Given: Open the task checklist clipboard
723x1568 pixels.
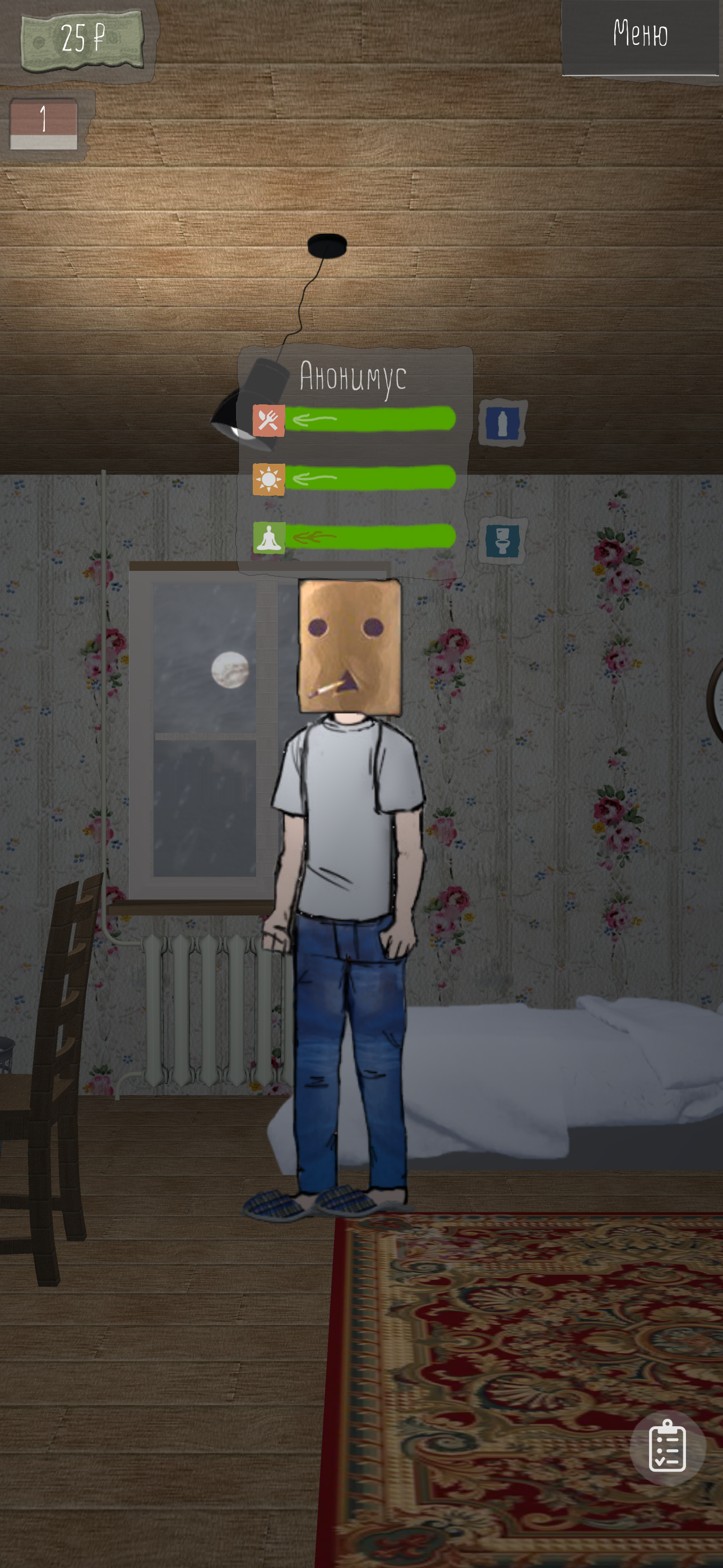Looking at the screenshot, I should tap(667, 1447).
